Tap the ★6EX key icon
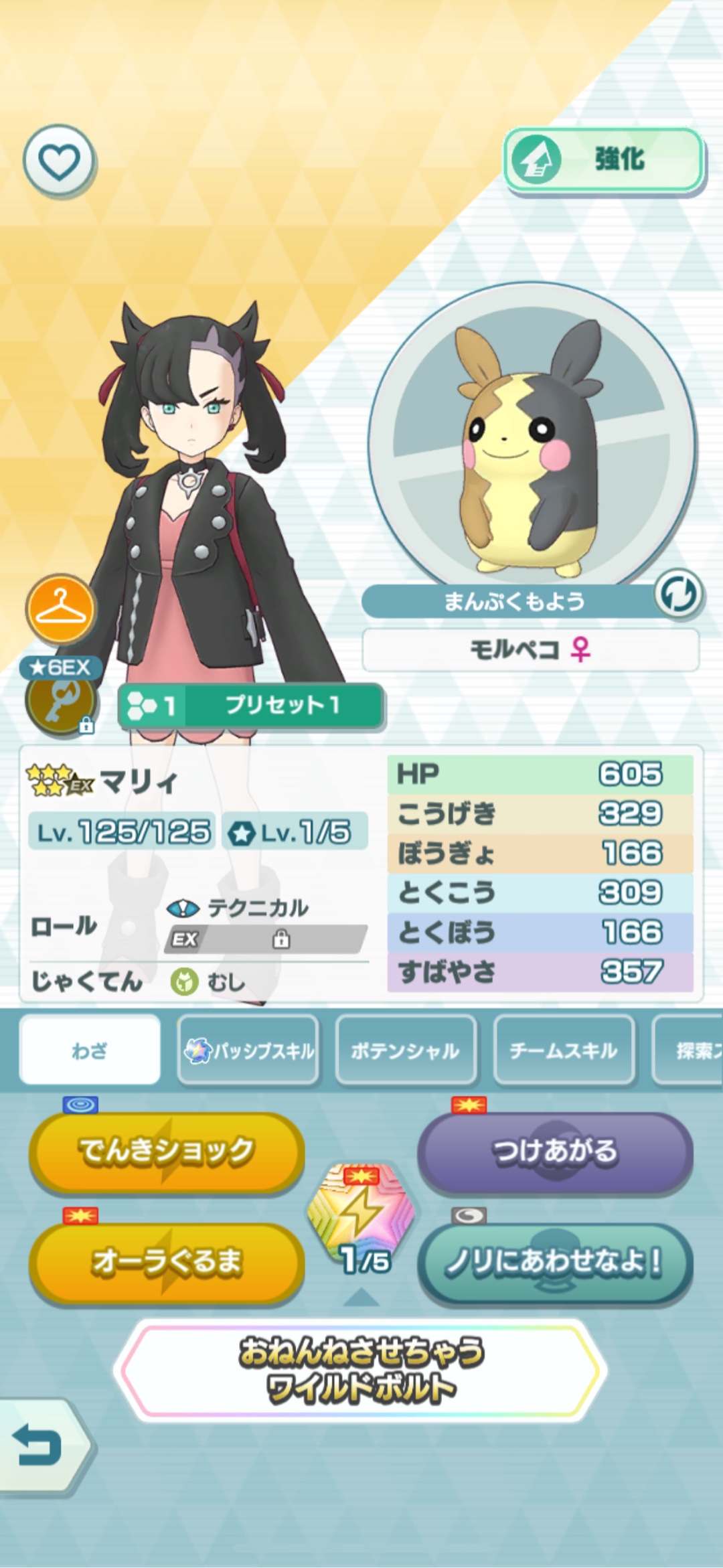723x1568 pixels. 60,700
